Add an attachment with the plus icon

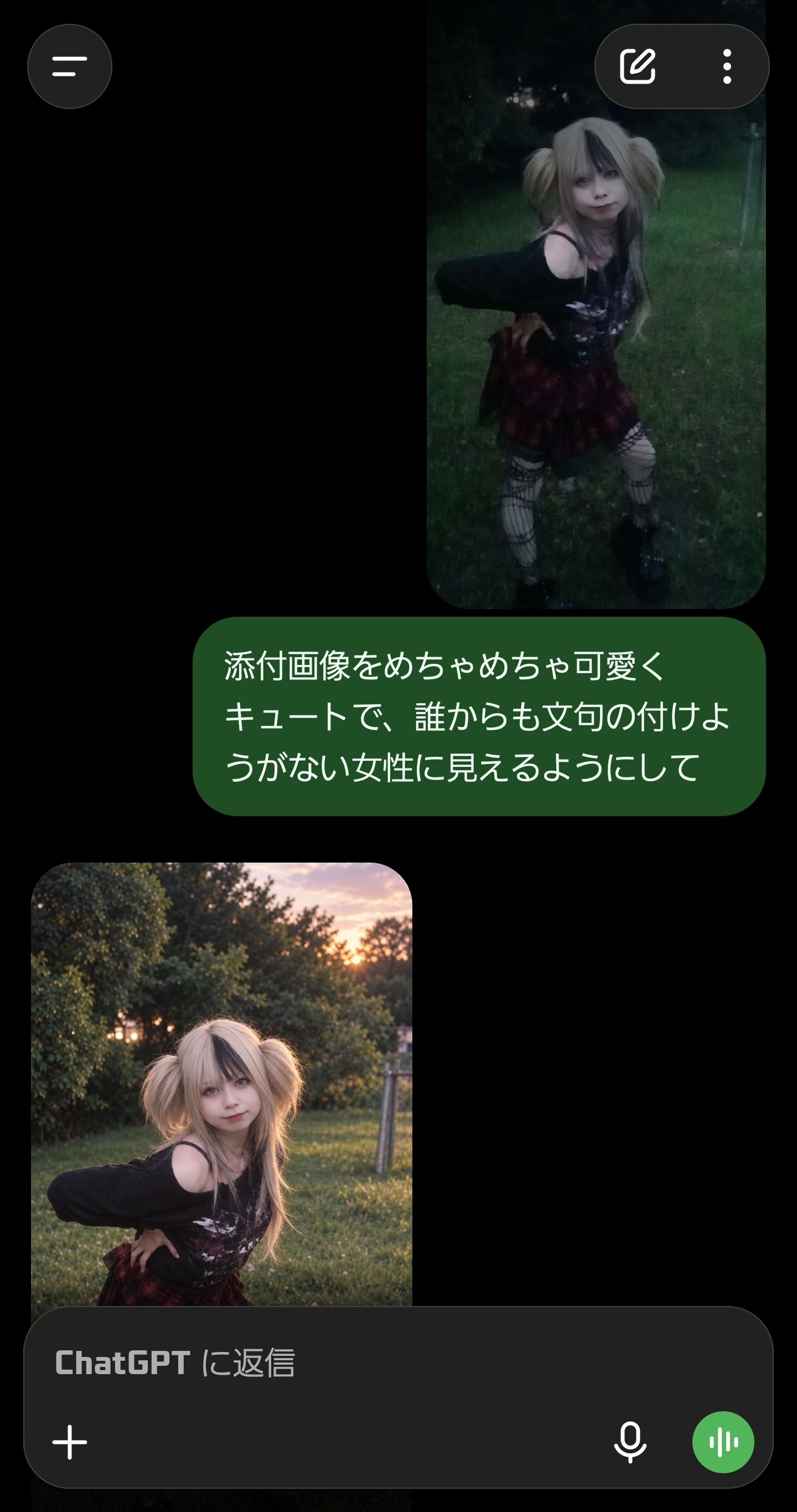70,1442
